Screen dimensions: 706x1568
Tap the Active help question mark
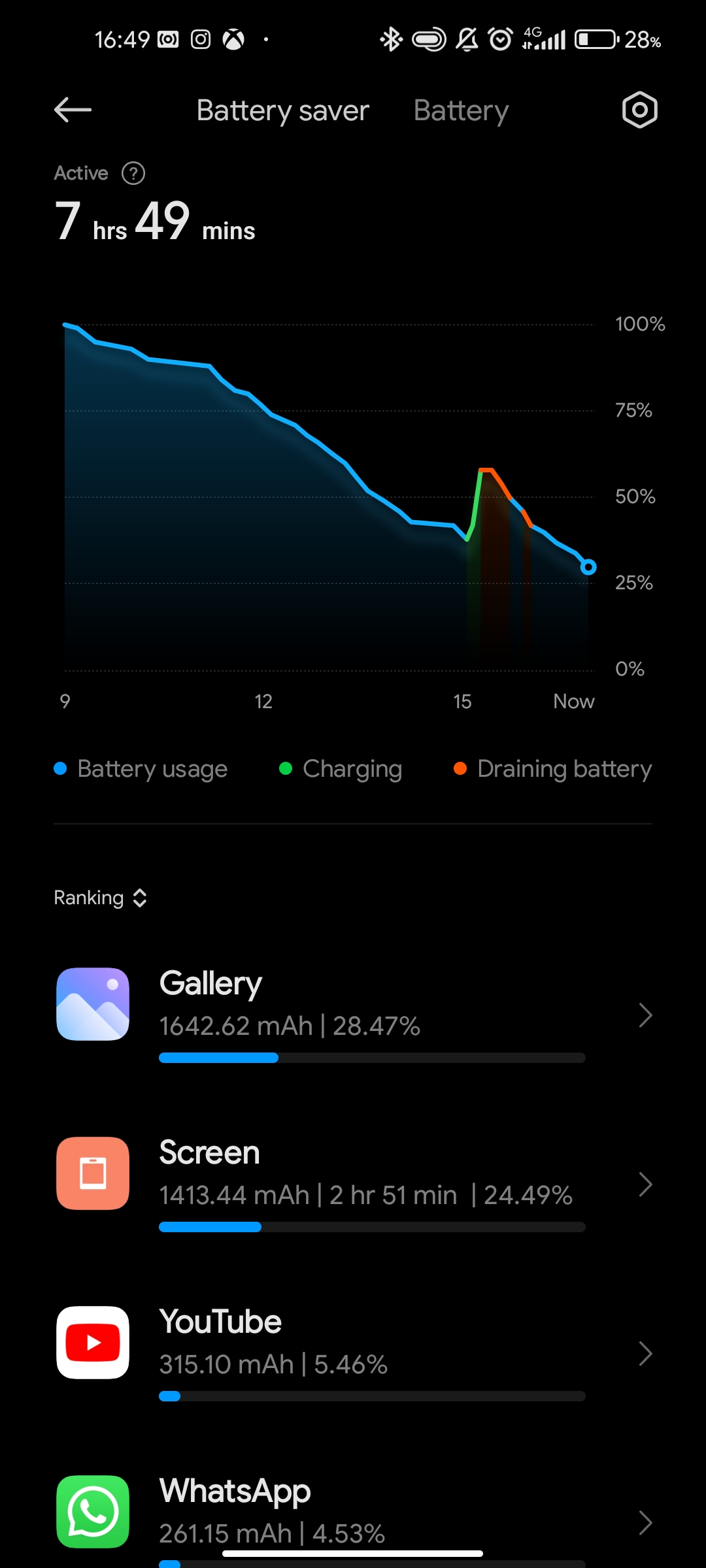(133, 173)
